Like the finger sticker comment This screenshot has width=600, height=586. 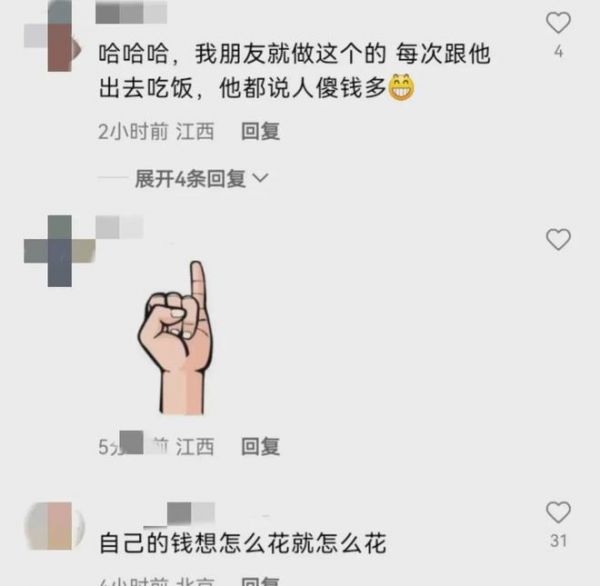pos(558,239)
